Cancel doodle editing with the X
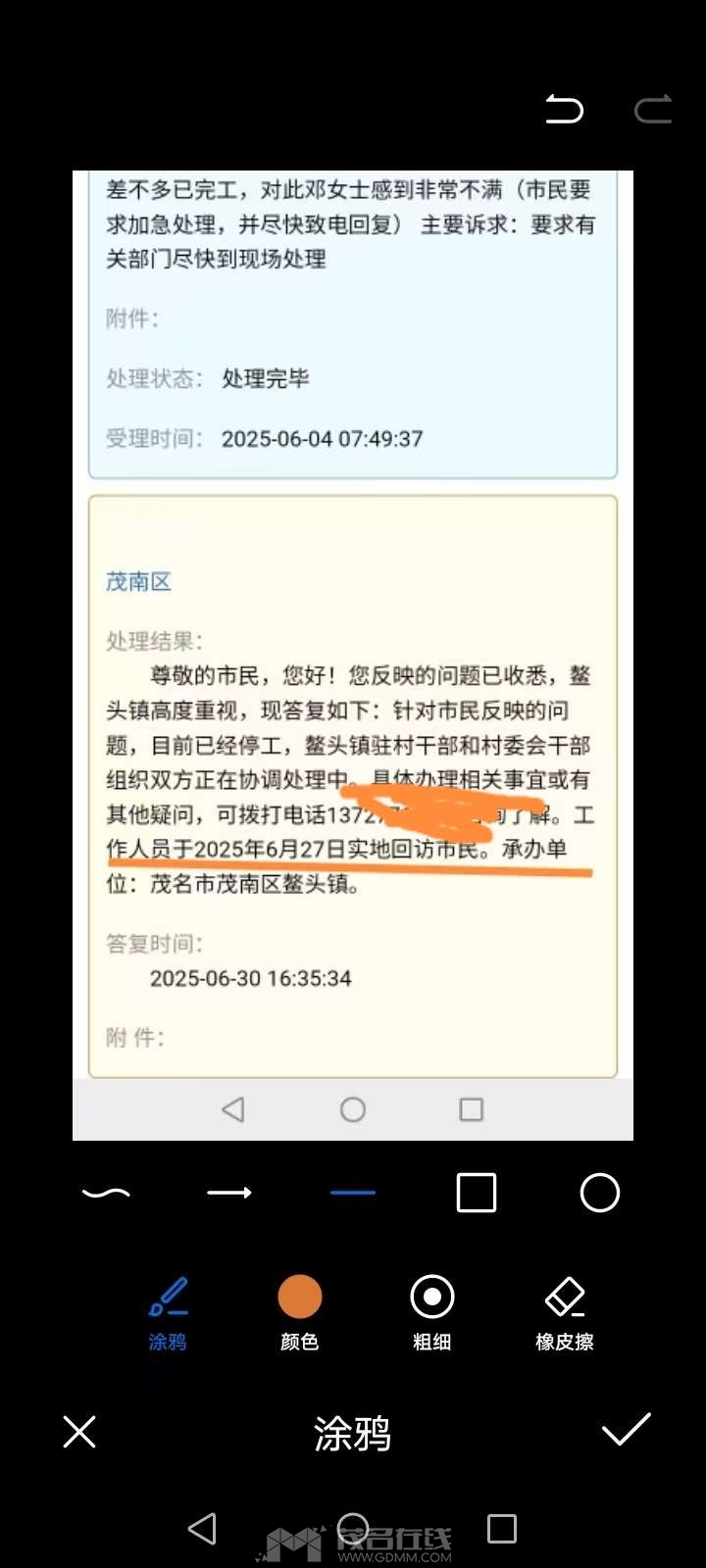This screenshot has width=706, height=1568. point(79,1432)
